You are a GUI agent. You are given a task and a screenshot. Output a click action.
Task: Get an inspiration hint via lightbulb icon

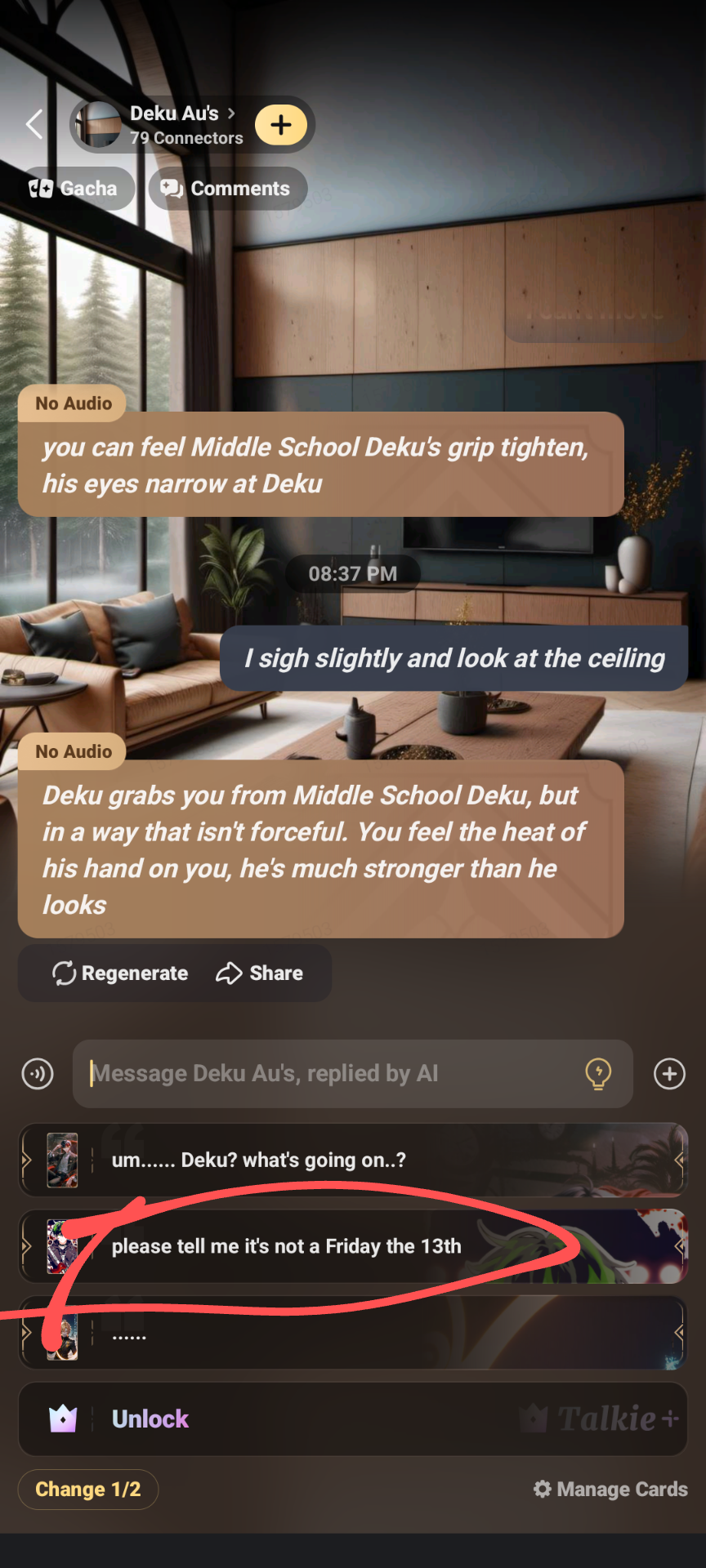[598, 1073]
